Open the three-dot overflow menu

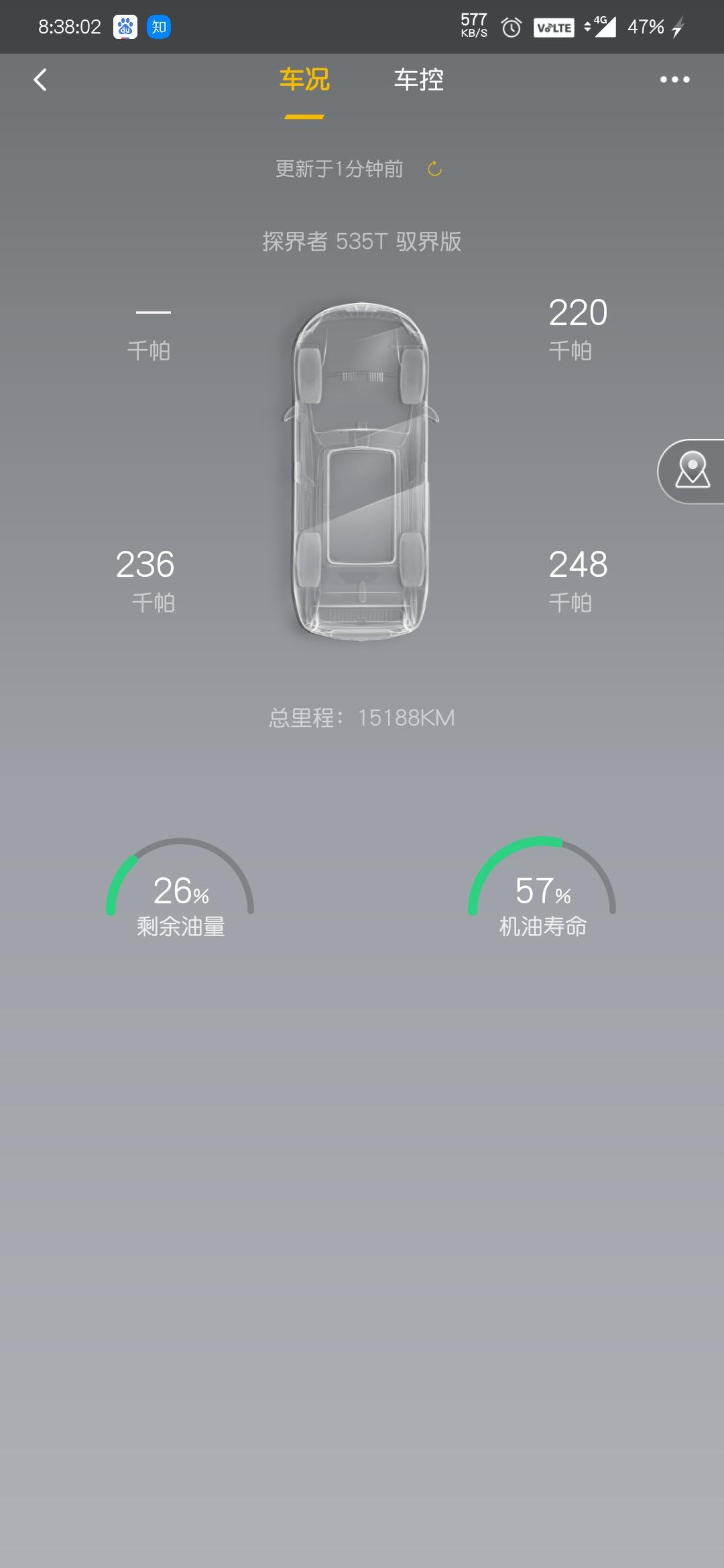tap(674, 80)
